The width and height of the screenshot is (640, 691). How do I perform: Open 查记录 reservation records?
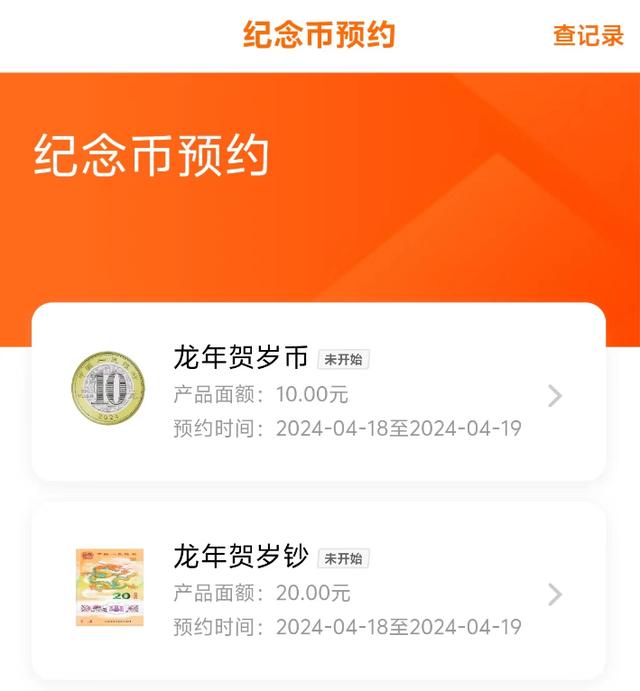588,35
